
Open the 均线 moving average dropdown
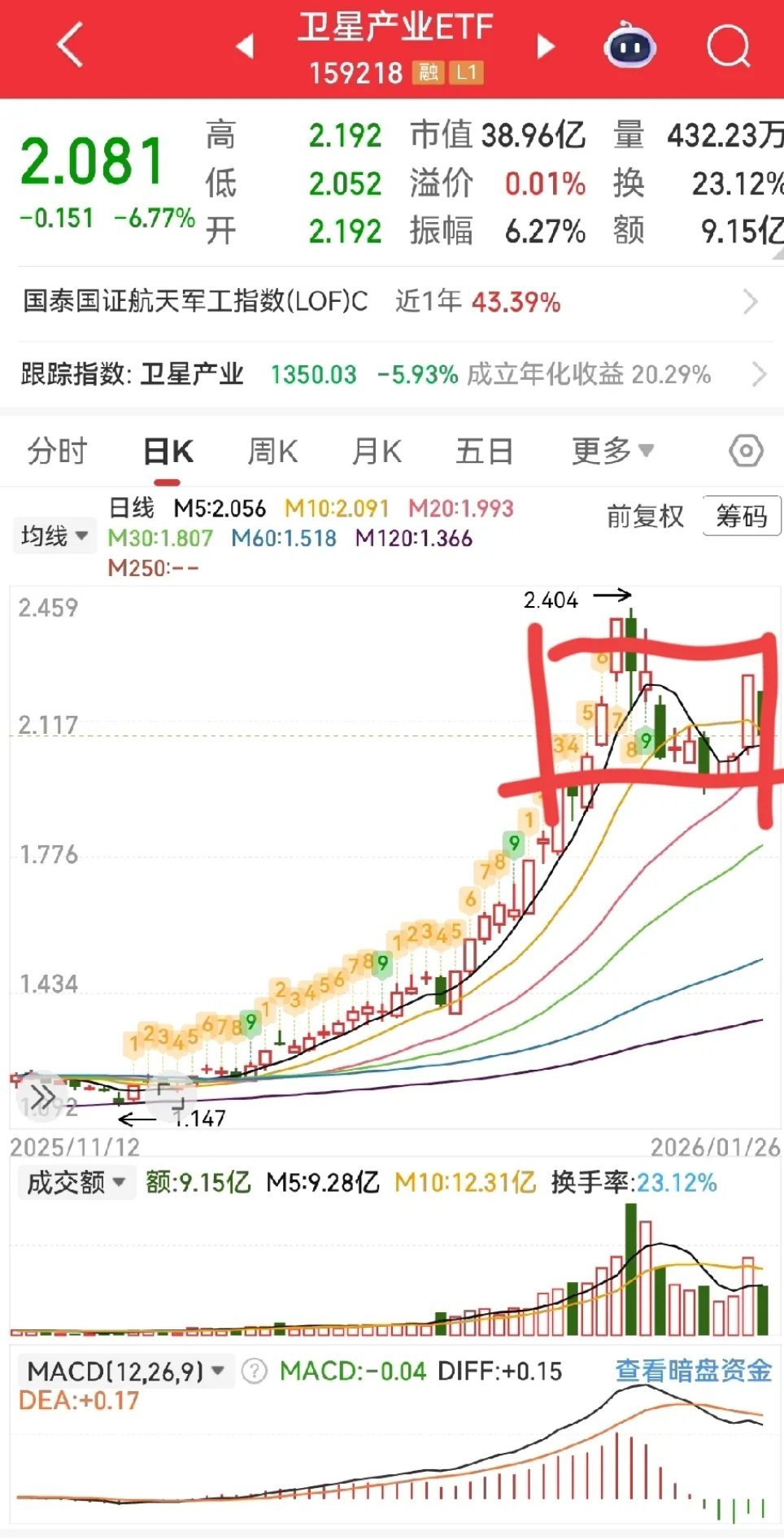[x=54, y=534]
